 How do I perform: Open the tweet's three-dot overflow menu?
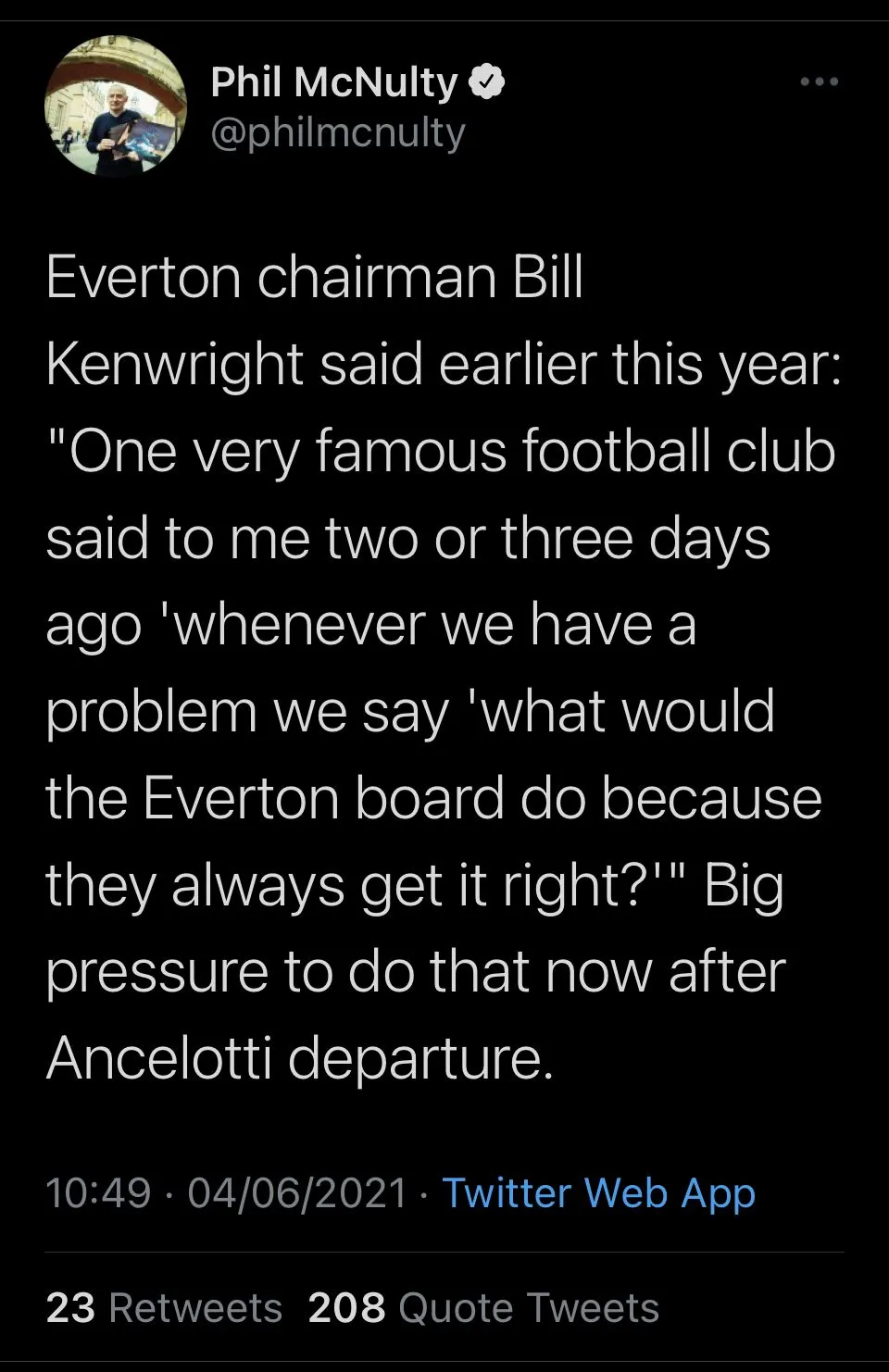point(820,82)
